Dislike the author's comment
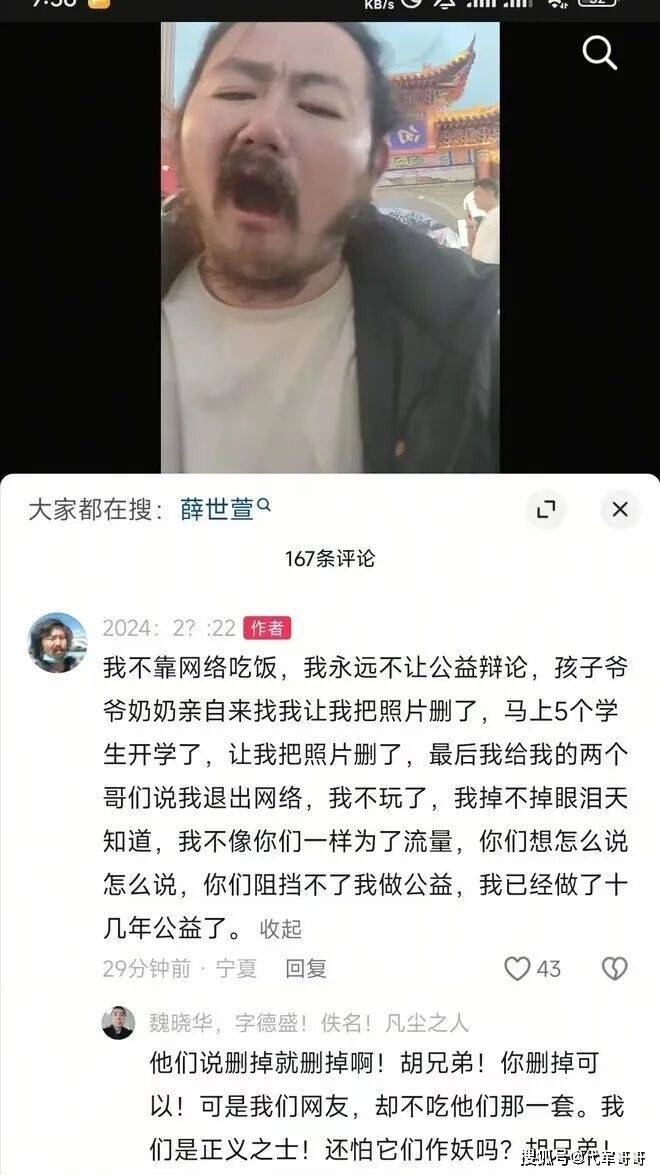Screen dimensions: 660x1175 (614, 968)
